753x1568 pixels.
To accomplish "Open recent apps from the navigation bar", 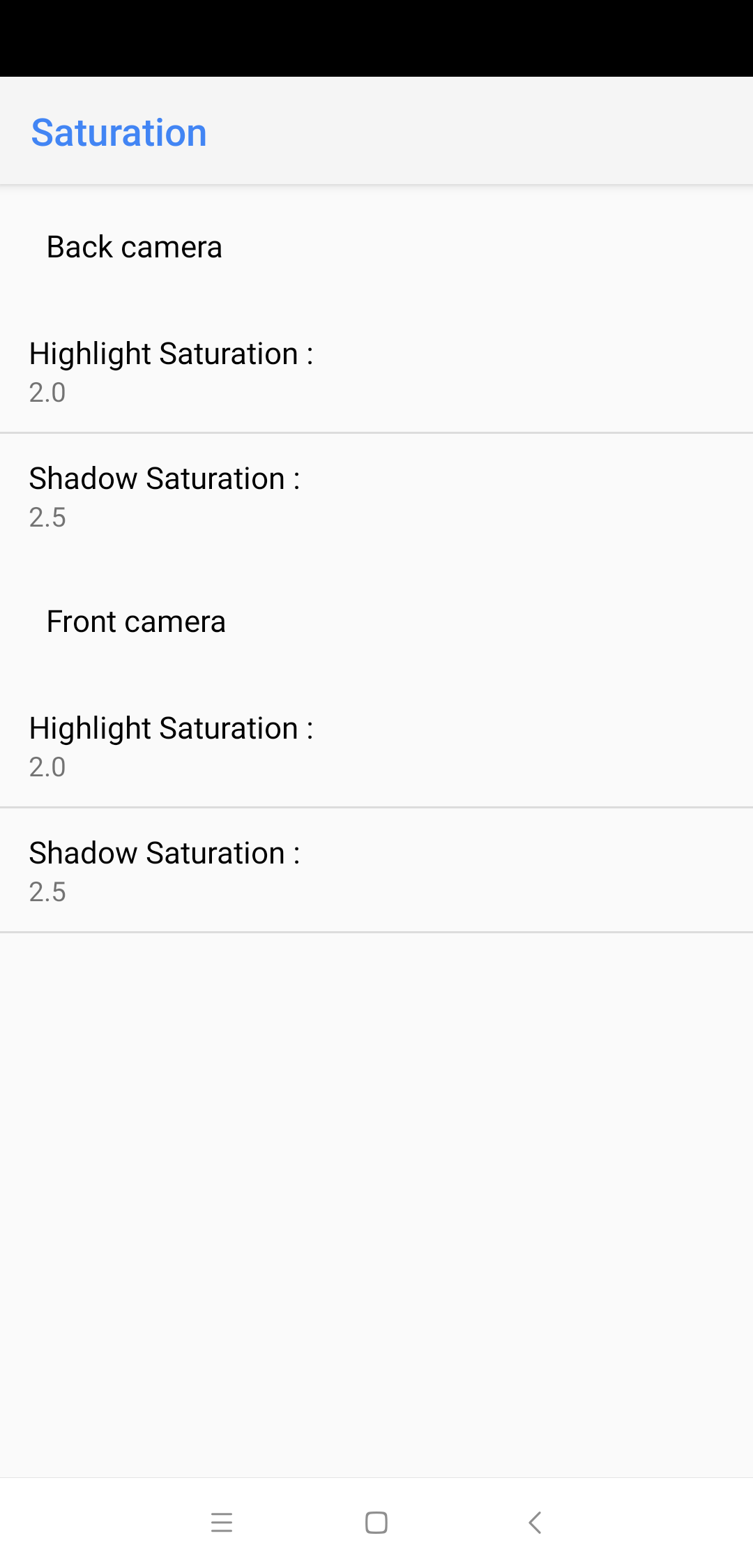I will (222, 1522).
